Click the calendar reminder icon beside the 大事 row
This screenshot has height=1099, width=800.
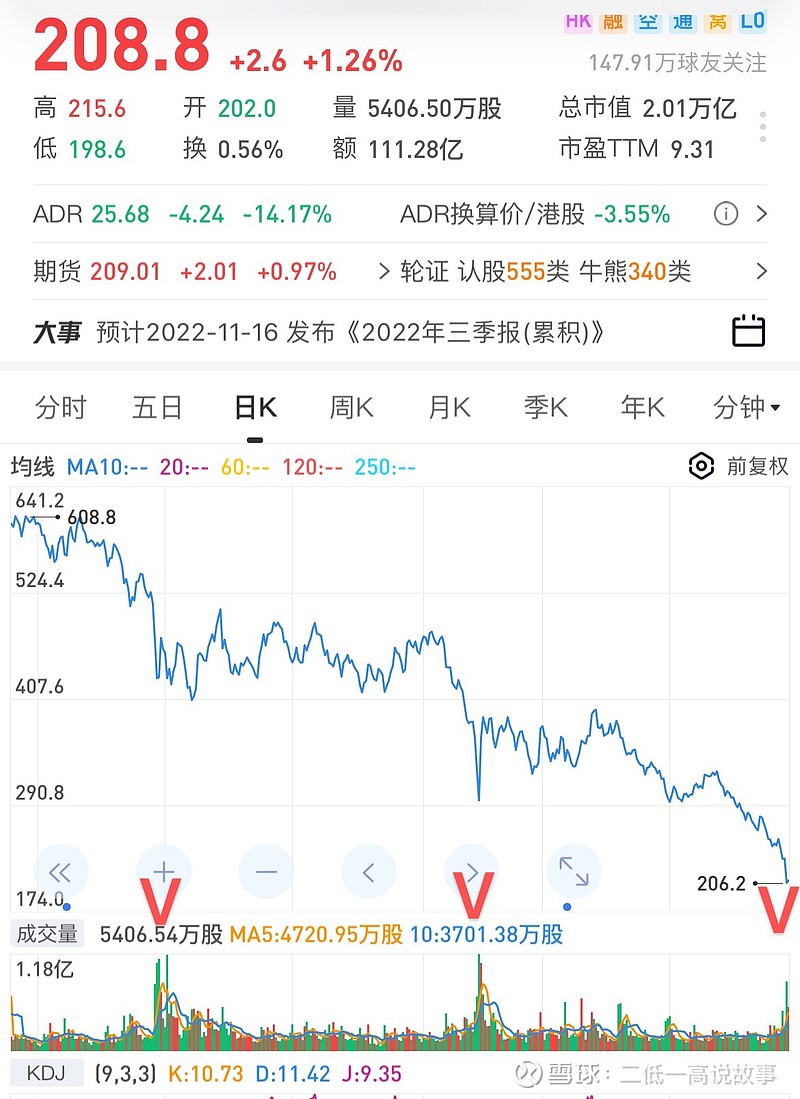tap(751, 330)
